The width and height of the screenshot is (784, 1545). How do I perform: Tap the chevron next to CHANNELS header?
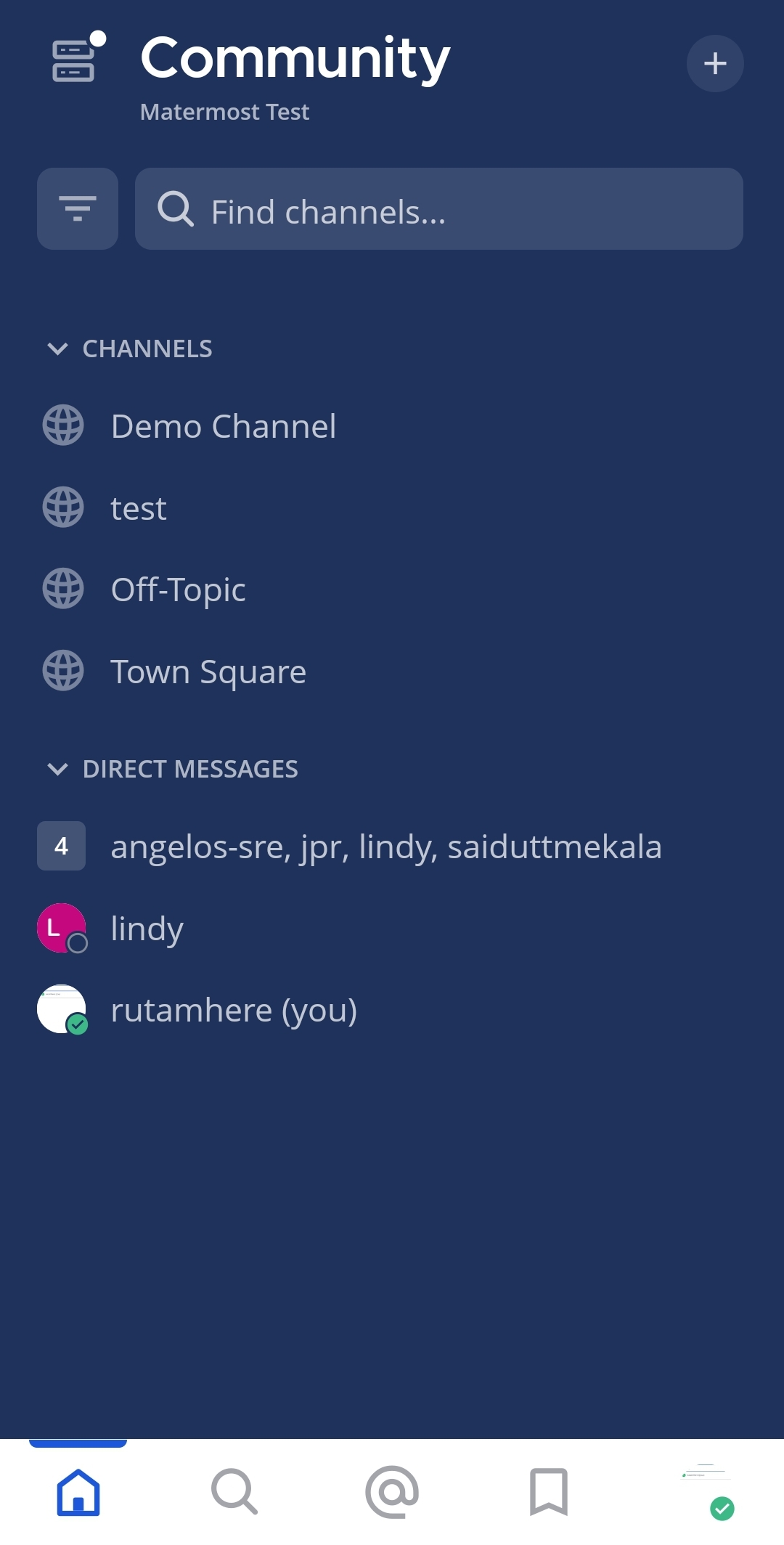point(58,349)
